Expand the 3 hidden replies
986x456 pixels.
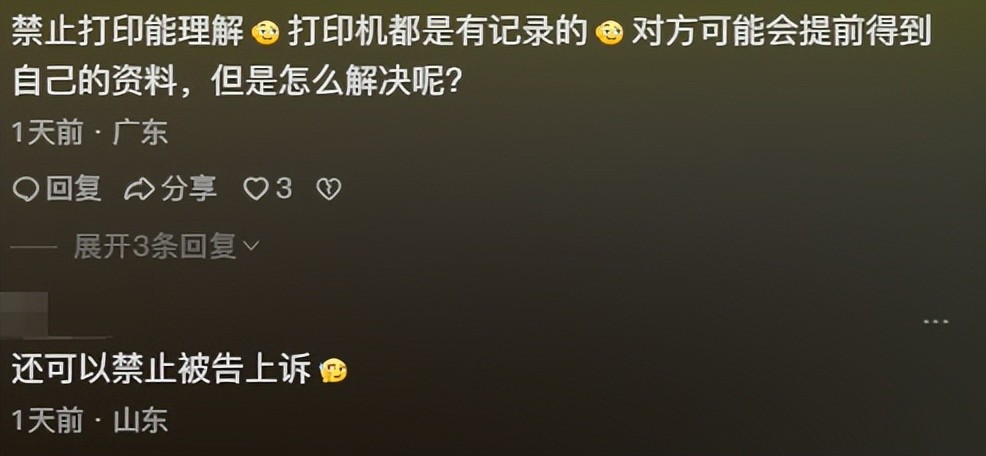pos(166,246)
